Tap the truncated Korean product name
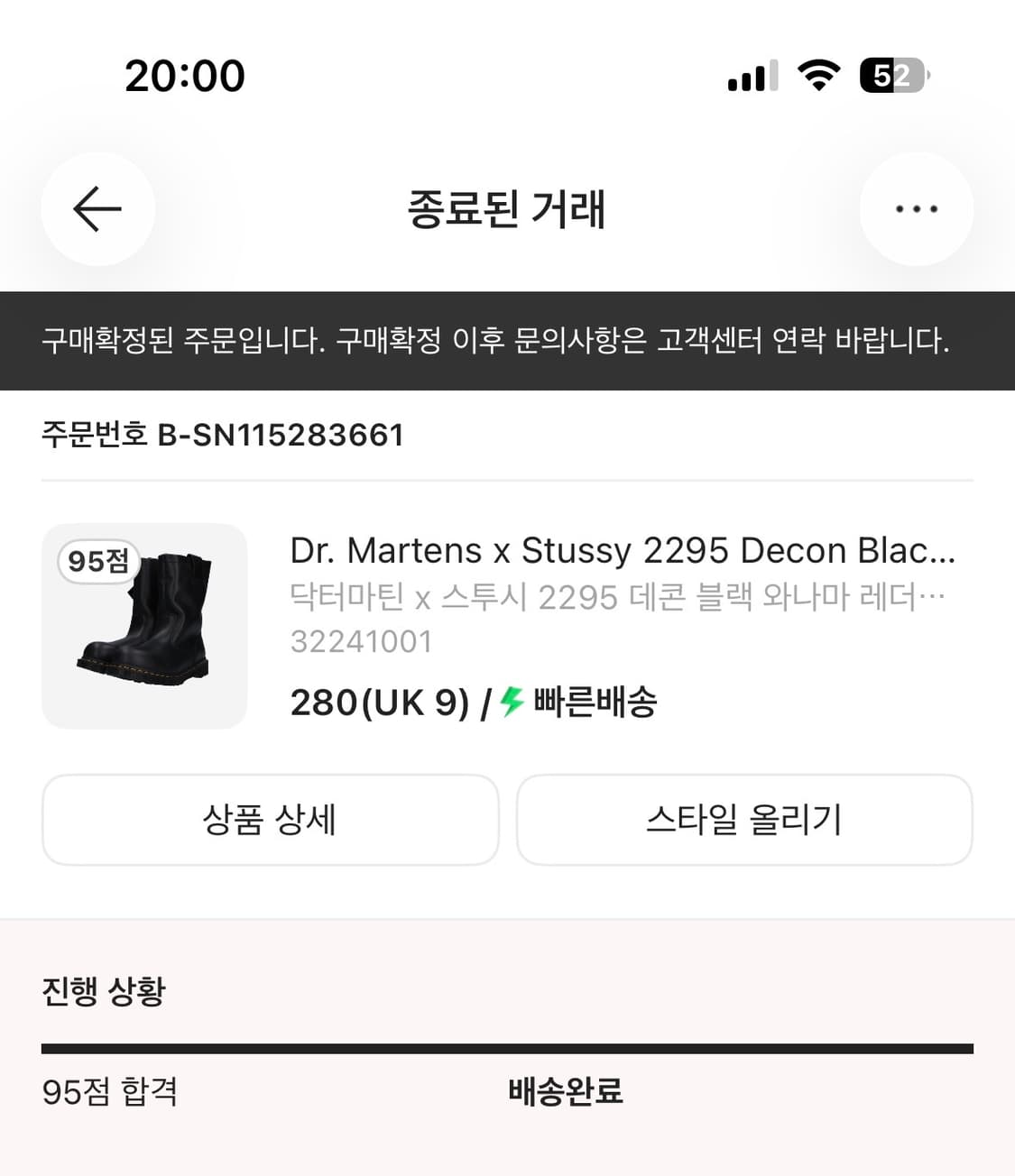 click(x=616, y=597)
